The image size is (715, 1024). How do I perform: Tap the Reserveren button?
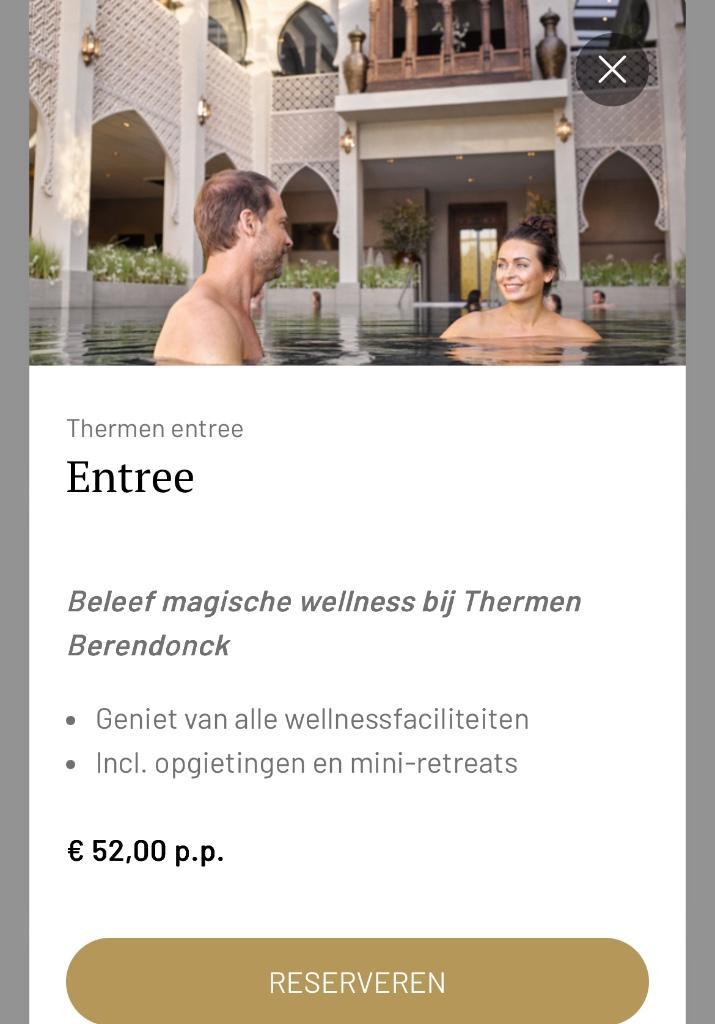357,981
